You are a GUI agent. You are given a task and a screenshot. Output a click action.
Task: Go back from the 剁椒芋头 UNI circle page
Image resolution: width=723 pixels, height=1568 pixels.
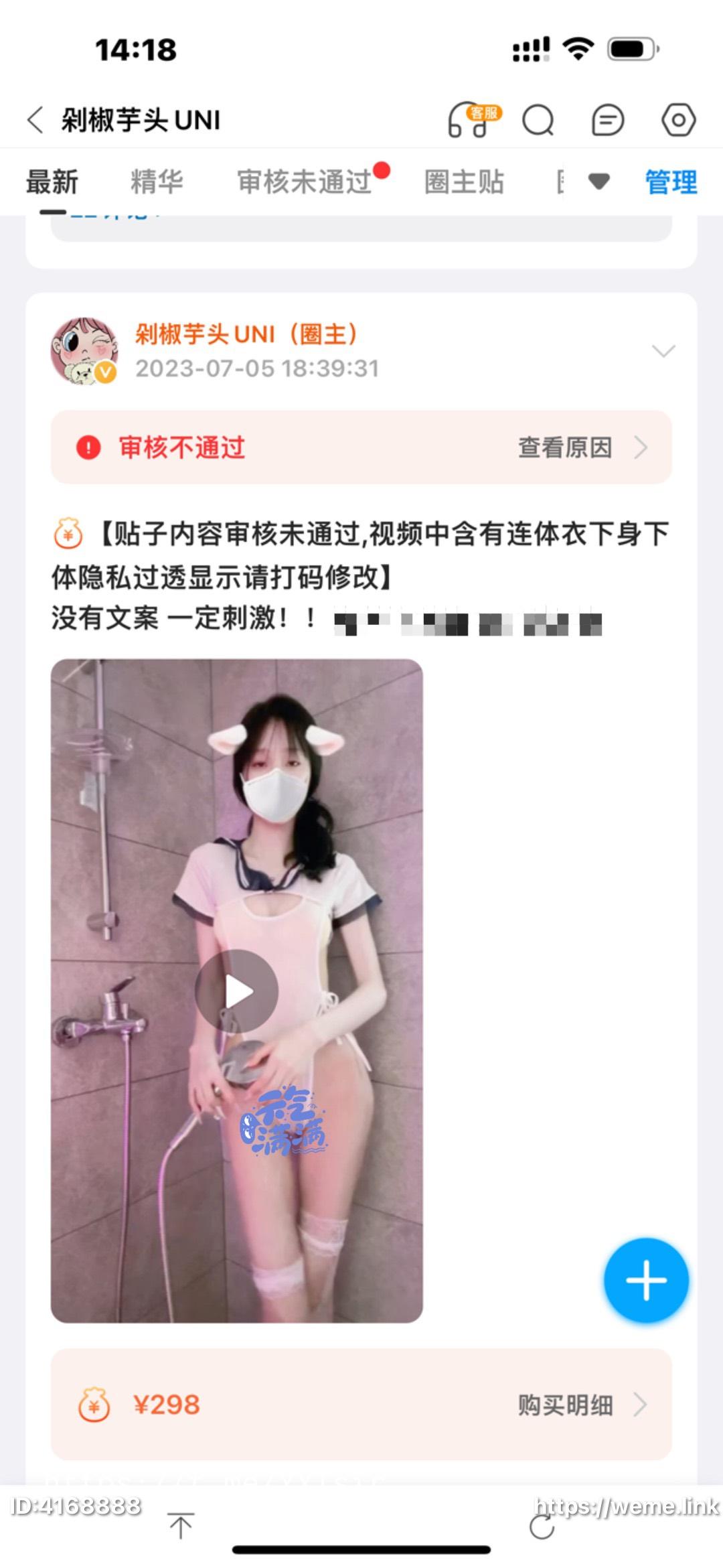tap(35, 121)
